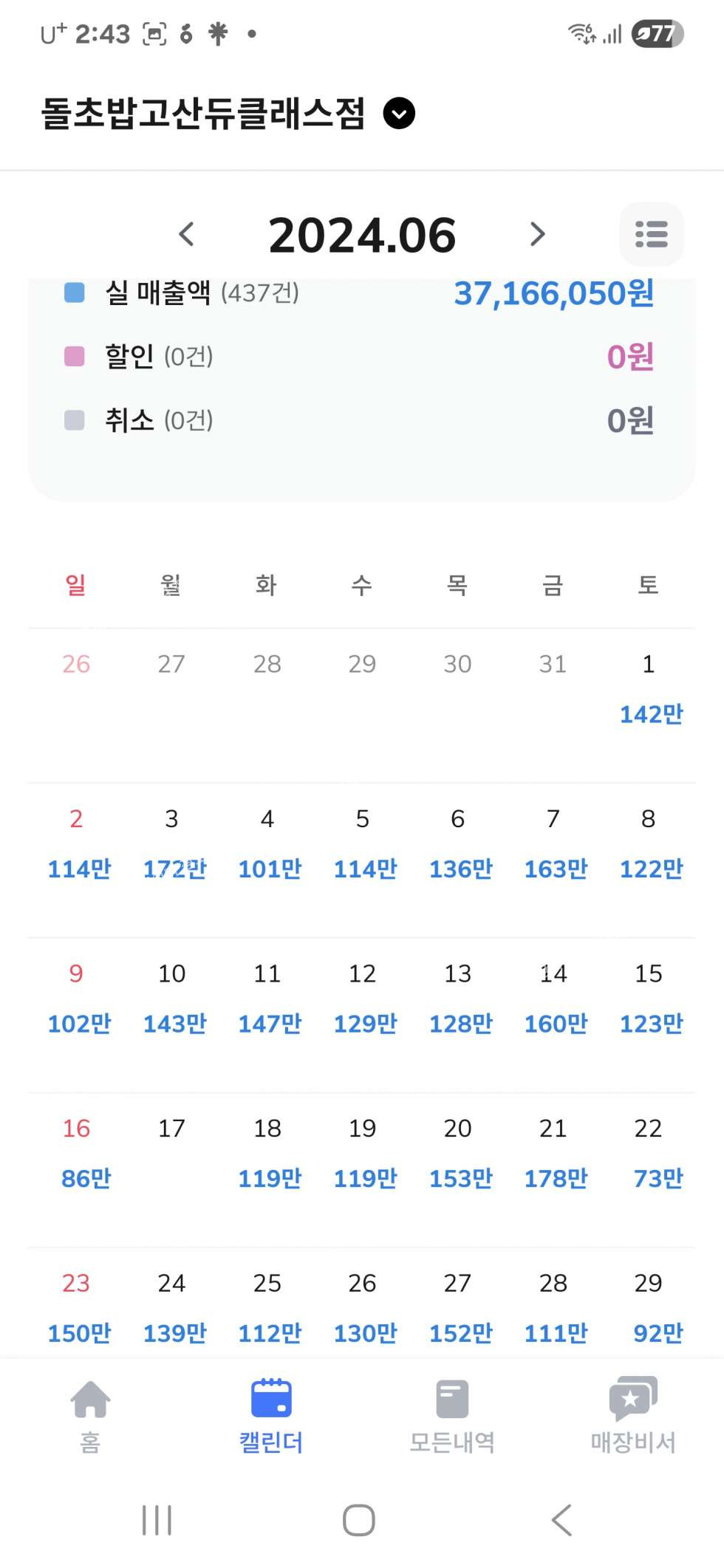Go to the previous month
The image size is (724, 1568).
pyautogui.click(x=187, y=235)
